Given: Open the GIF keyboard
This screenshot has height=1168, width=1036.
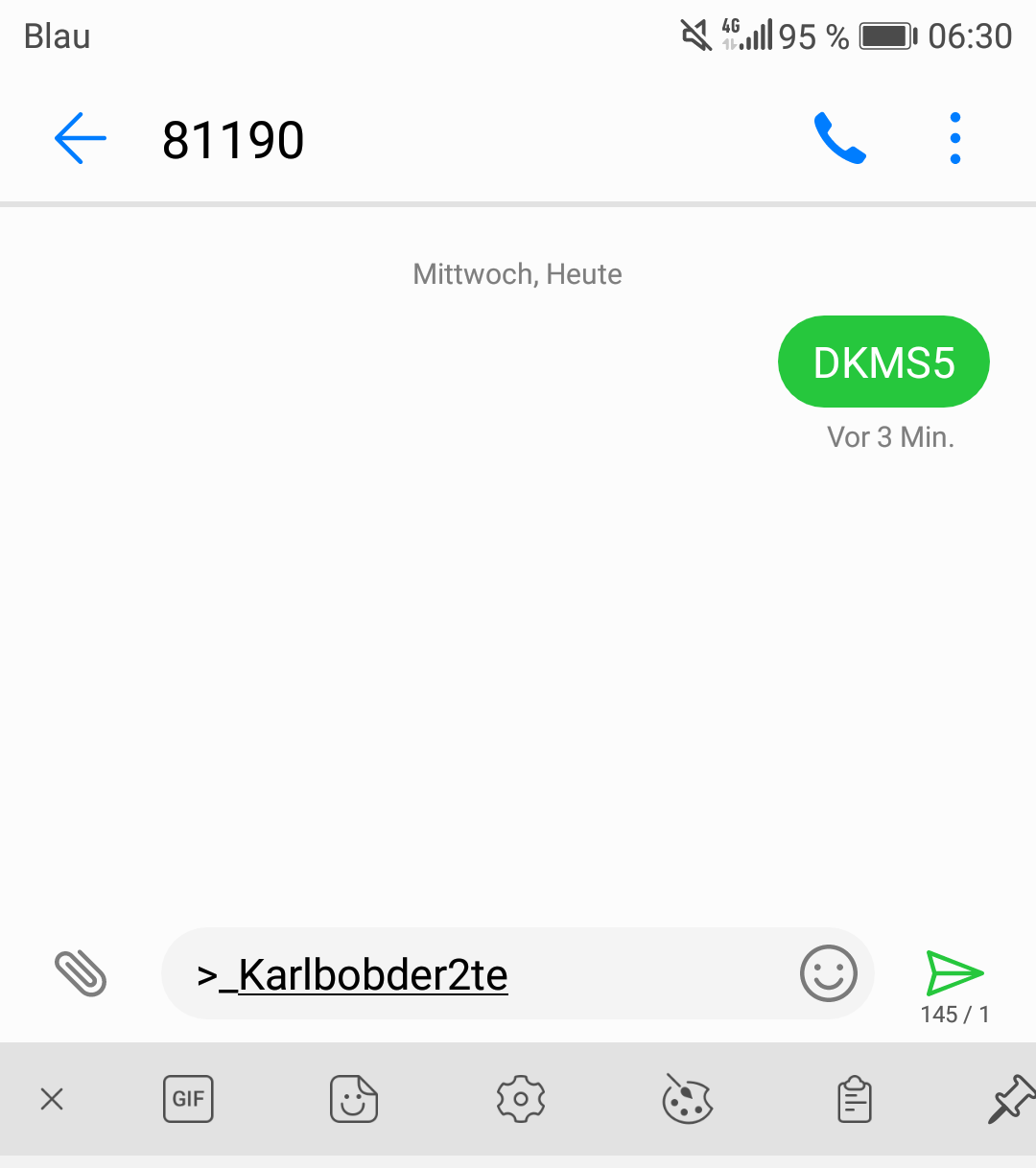Looking at the screenshot, I should [x=188, y=1099].
